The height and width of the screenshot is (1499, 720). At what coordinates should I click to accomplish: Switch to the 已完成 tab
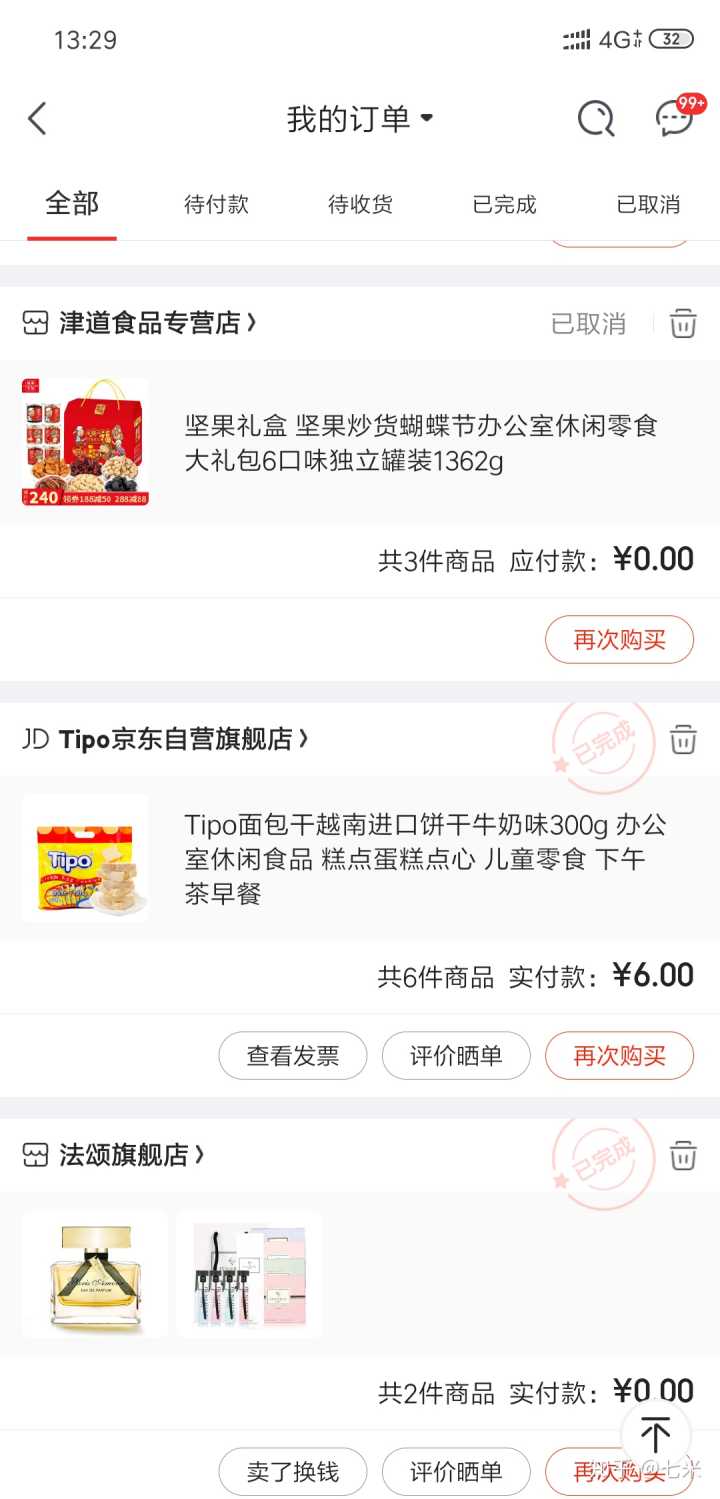[504, 205]
